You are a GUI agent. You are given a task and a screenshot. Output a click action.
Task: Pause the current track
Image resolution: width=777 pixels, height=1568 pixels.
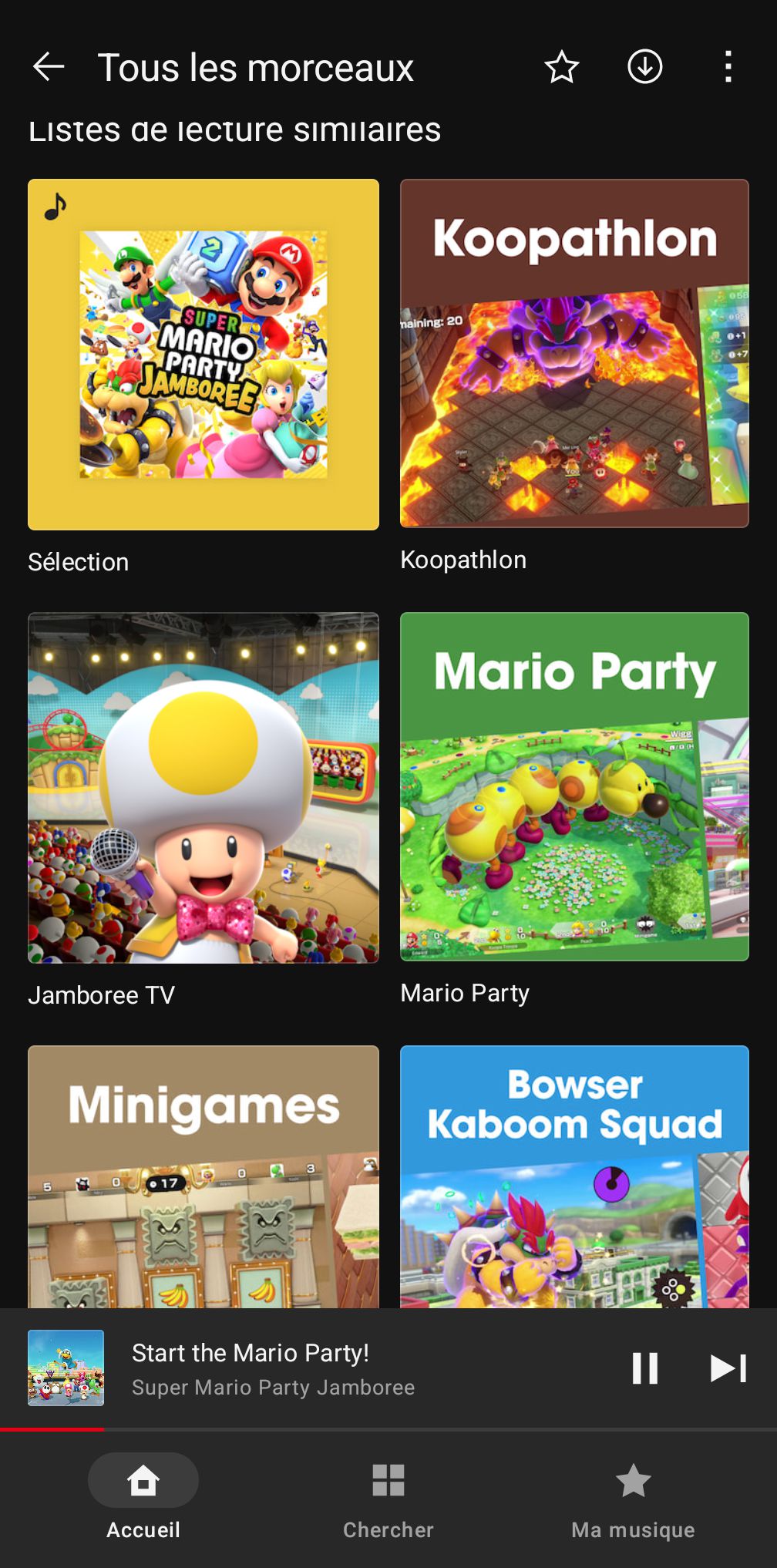(644, 1368)
